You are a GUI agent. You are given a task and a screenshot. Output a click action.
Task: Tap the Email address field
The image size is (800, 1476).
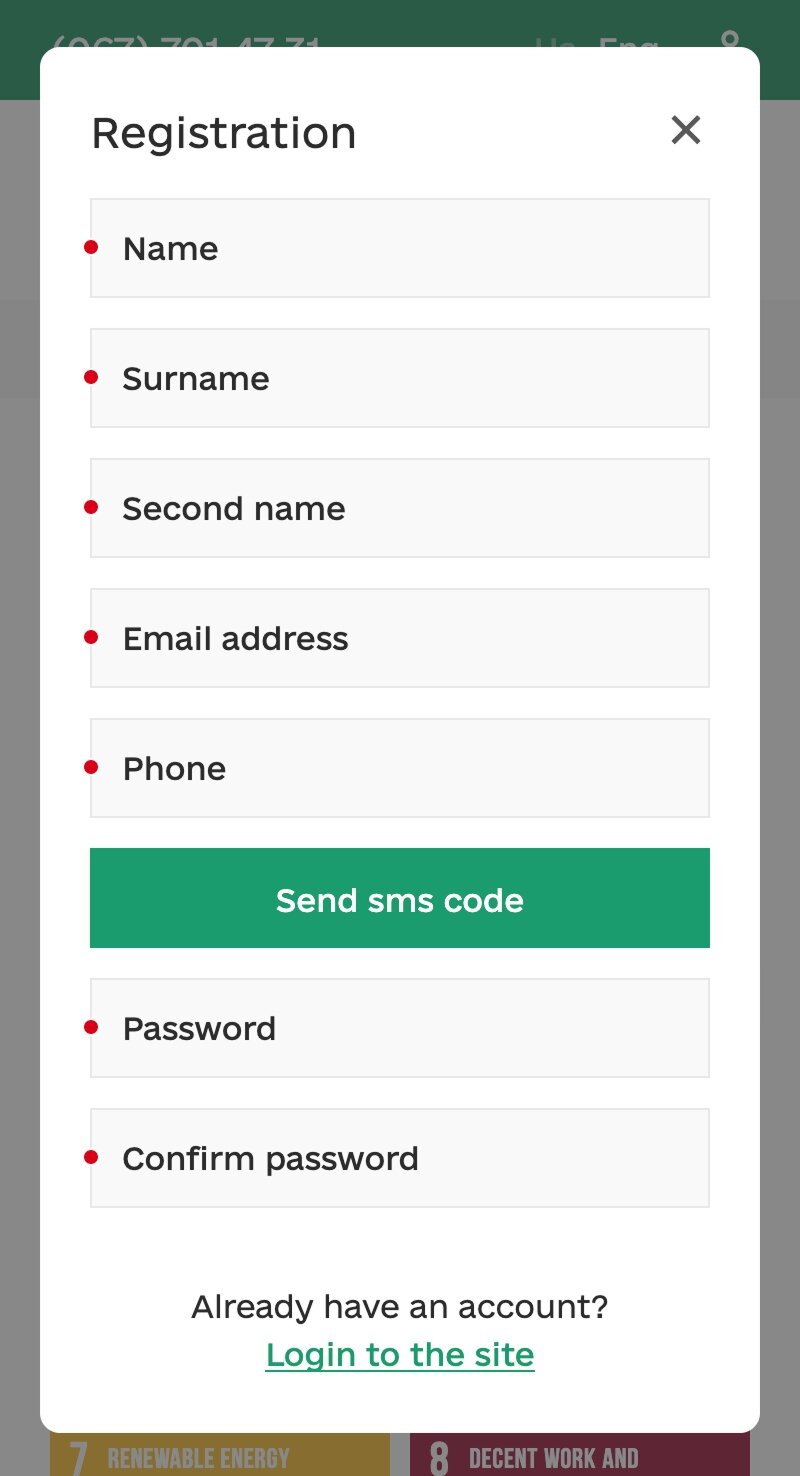(400, 638)
